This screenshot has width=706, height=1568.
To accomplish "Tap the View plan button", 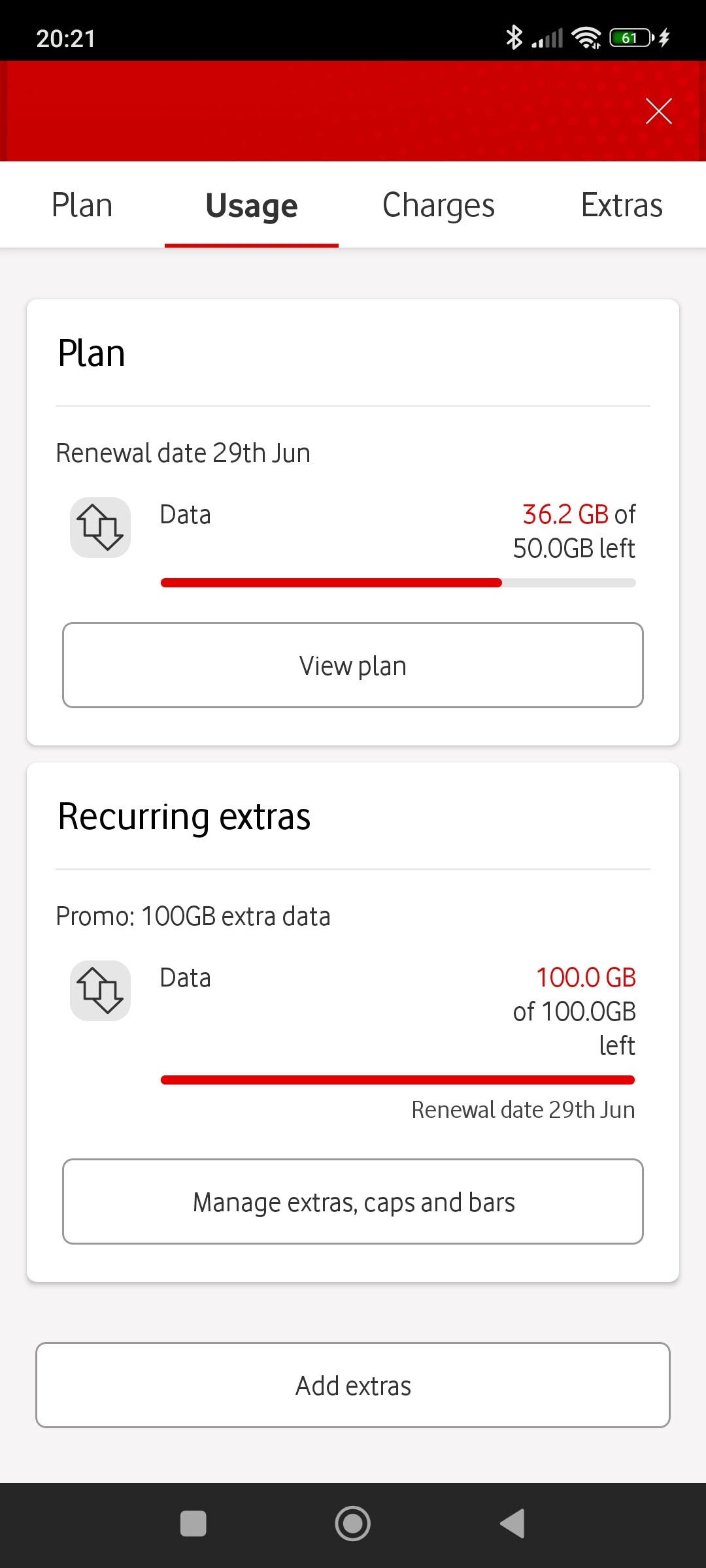I will (353, 665).
